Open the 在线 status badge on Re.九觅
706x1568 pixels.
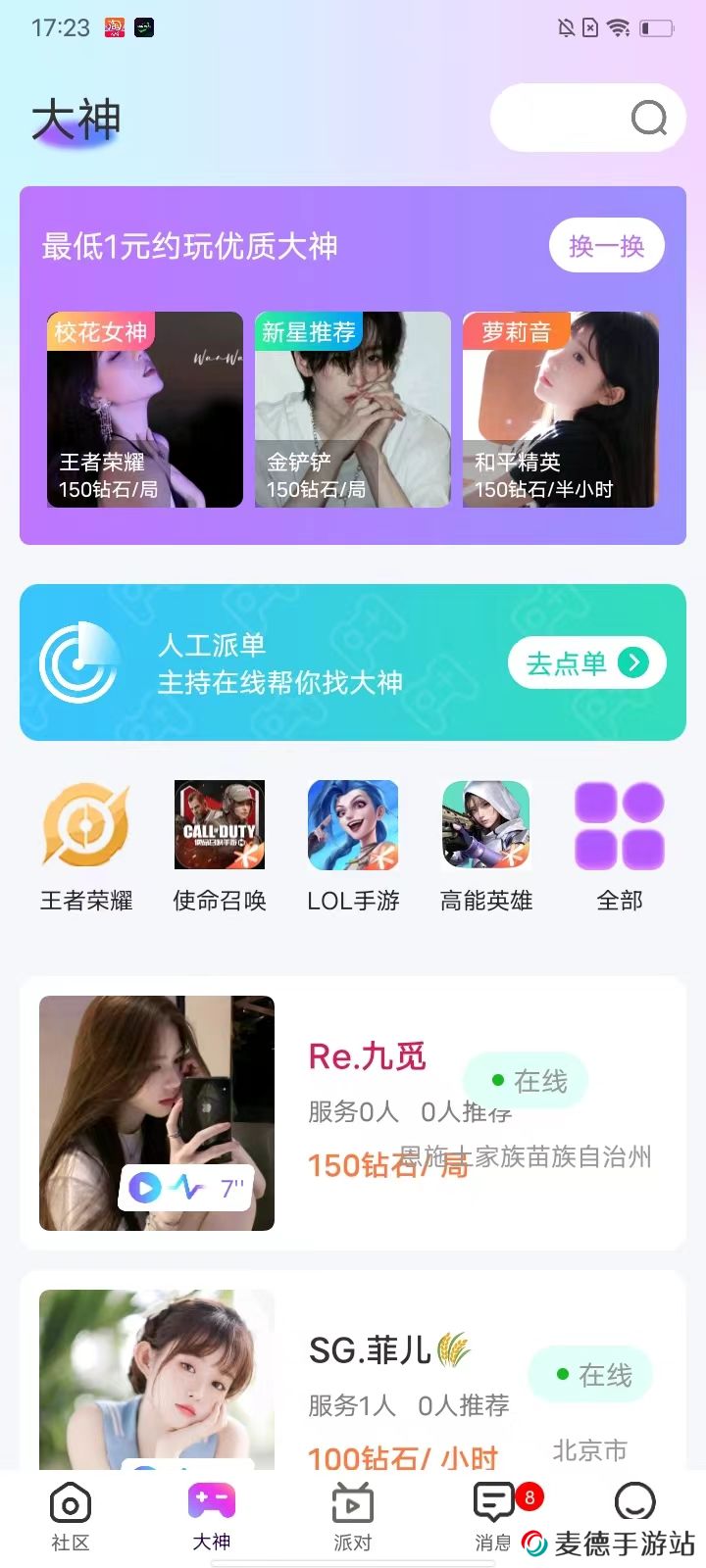(x=526, y=1081)
